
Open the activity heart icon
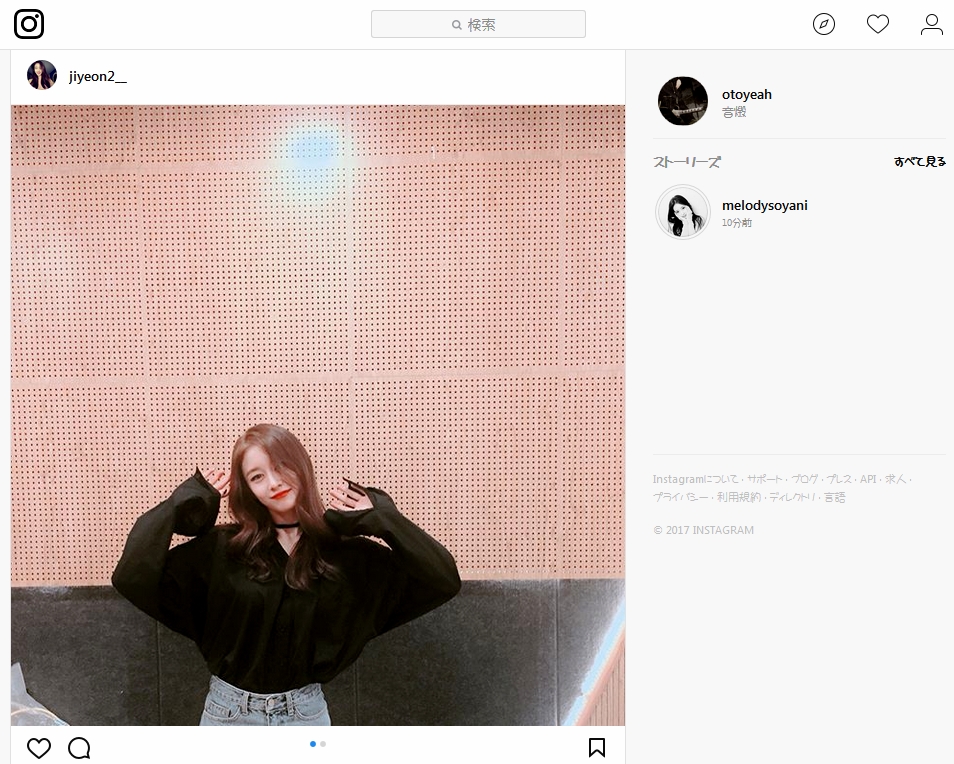coord(878,24)
